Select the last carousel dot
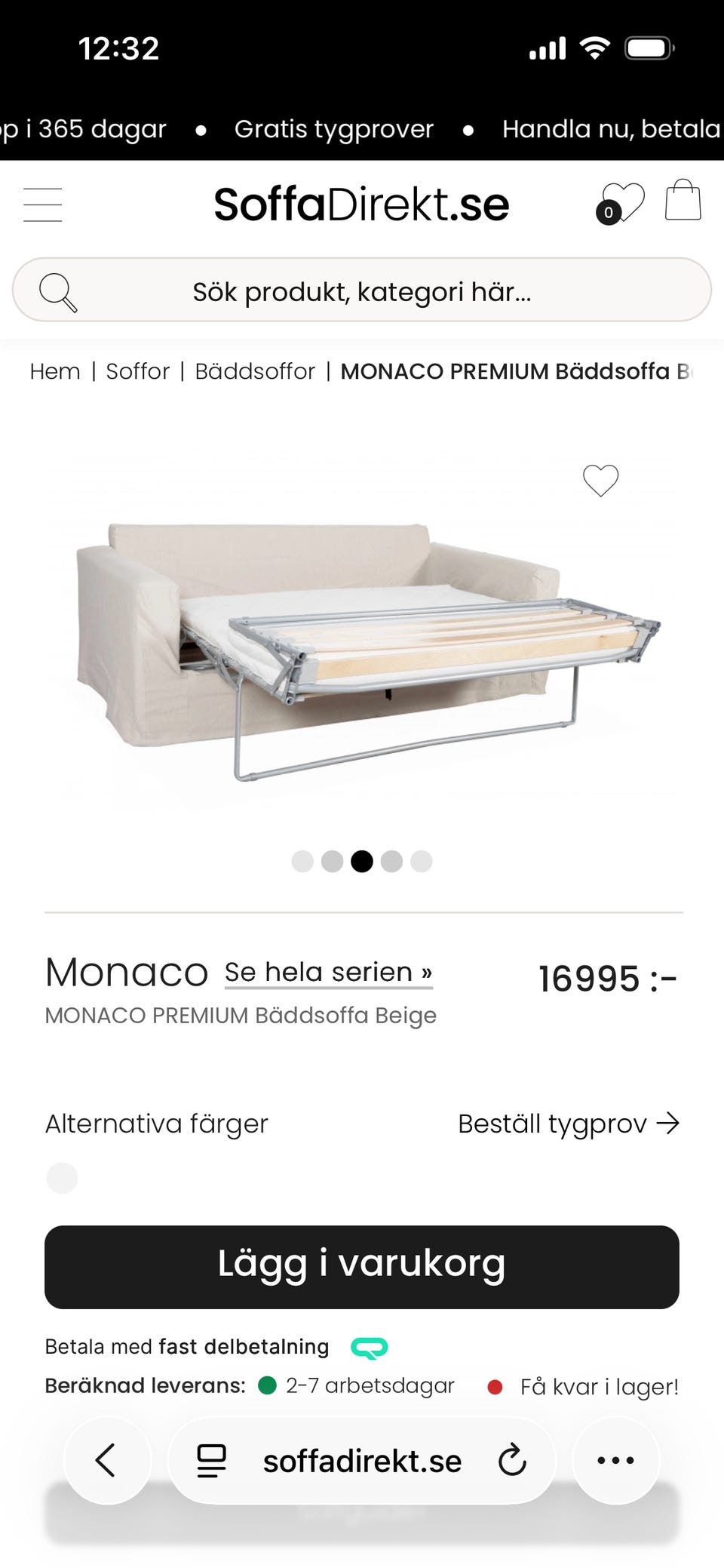Screen dimensions: 724x1568 pos(421,861)
